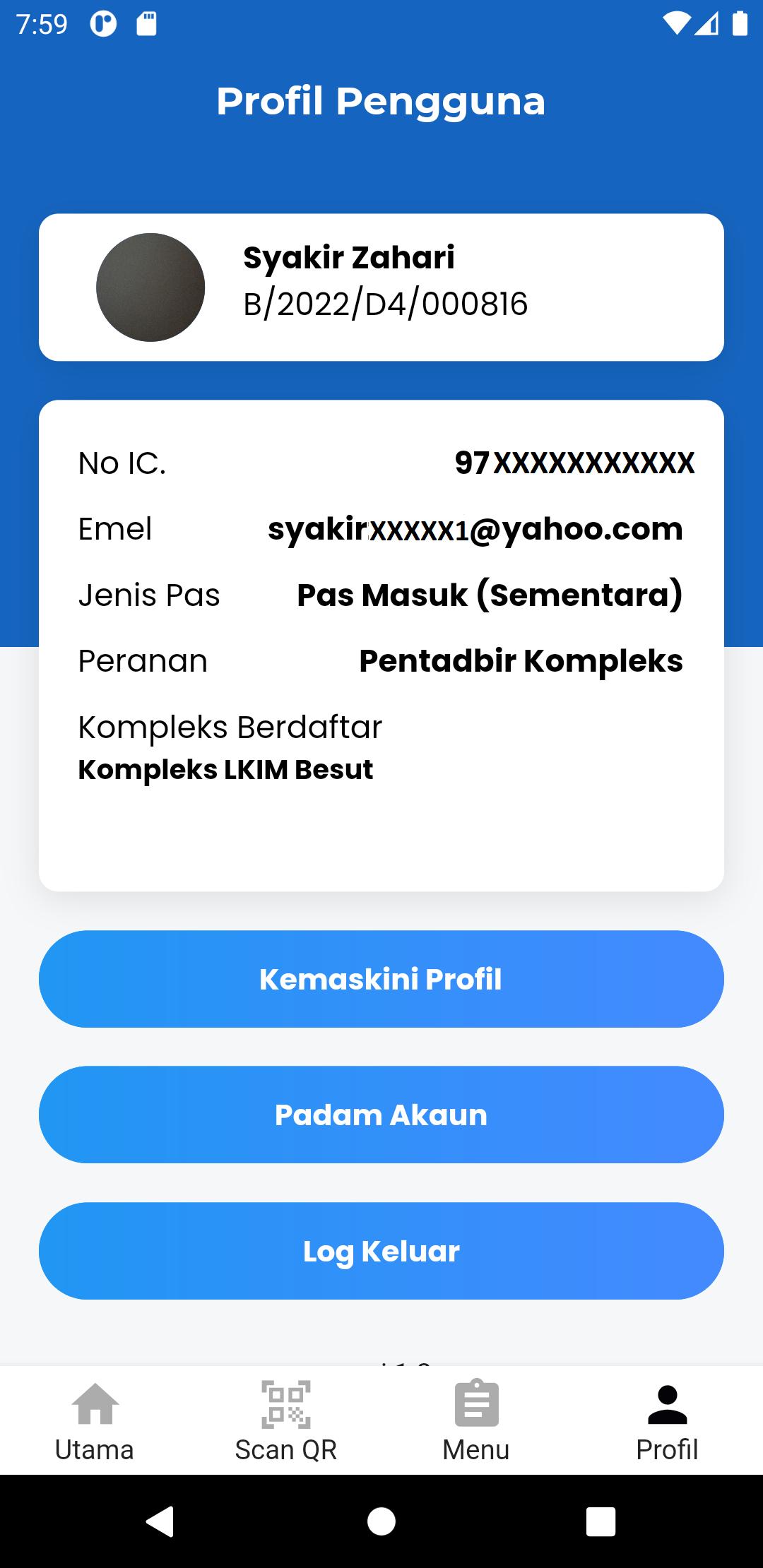Tap the Kemaskini Profil button

click(x=381, y=979)
